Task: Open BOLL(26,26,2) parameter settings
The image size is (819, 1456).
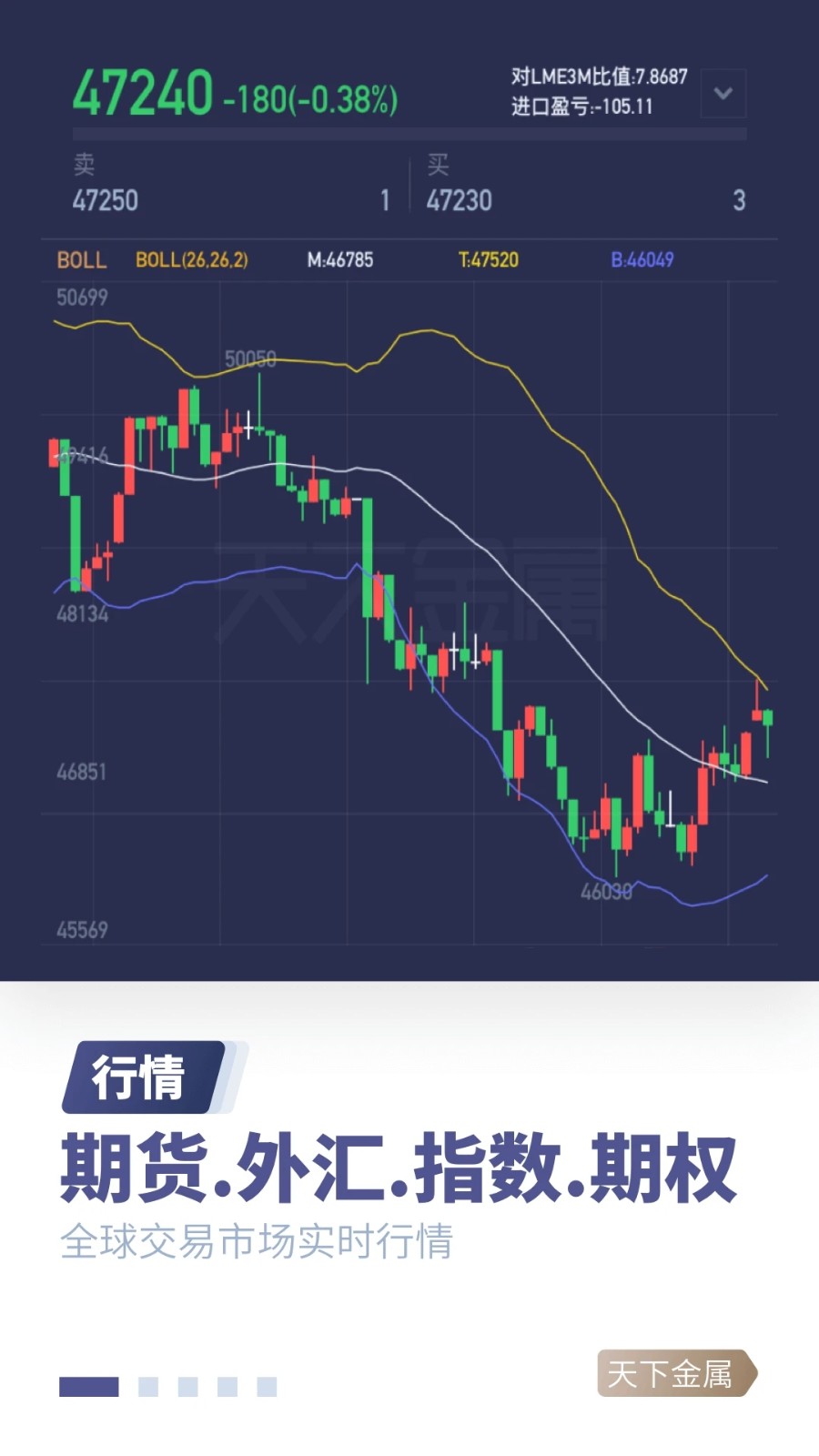Action: [193, 260]
